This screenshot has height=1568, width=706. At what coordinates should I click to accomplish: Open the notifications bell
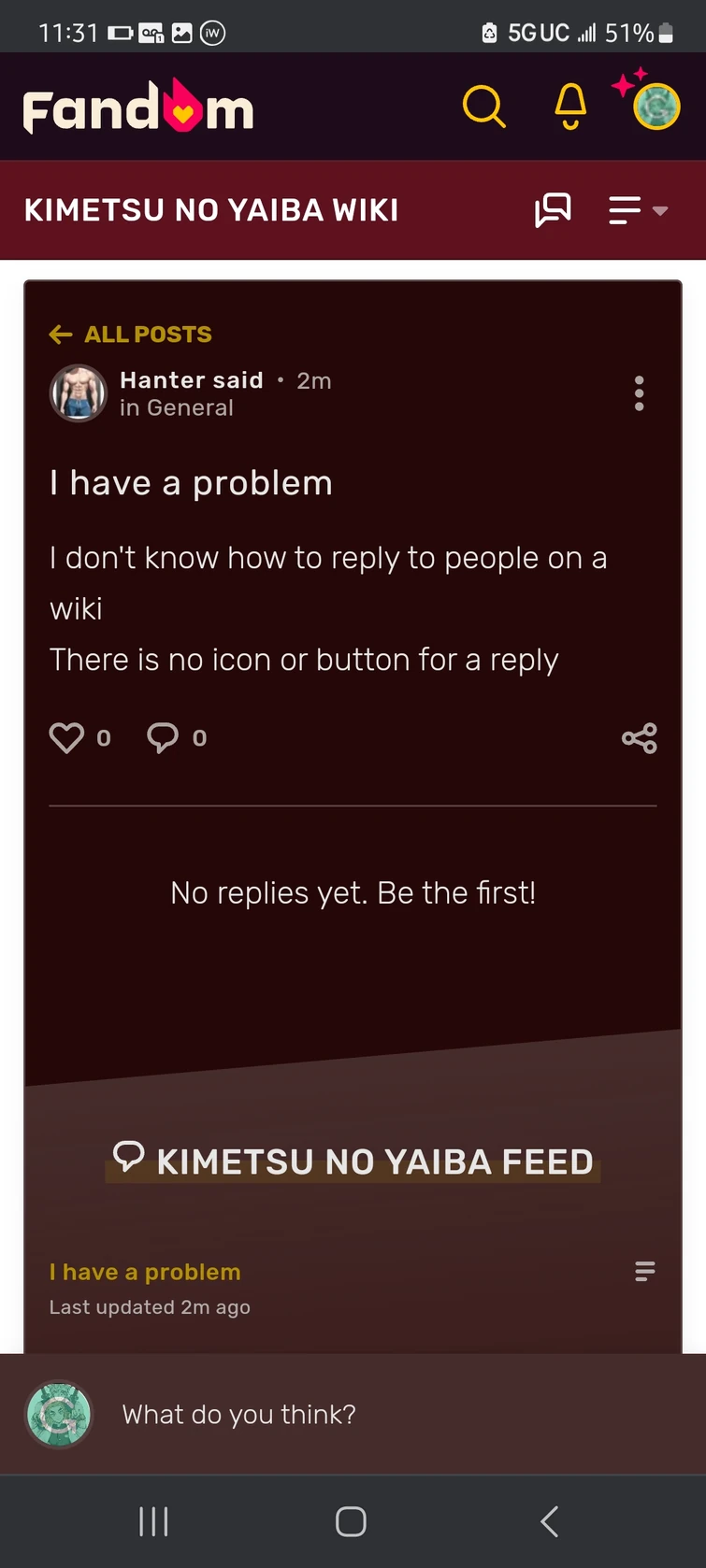click(x=569, y=106)
